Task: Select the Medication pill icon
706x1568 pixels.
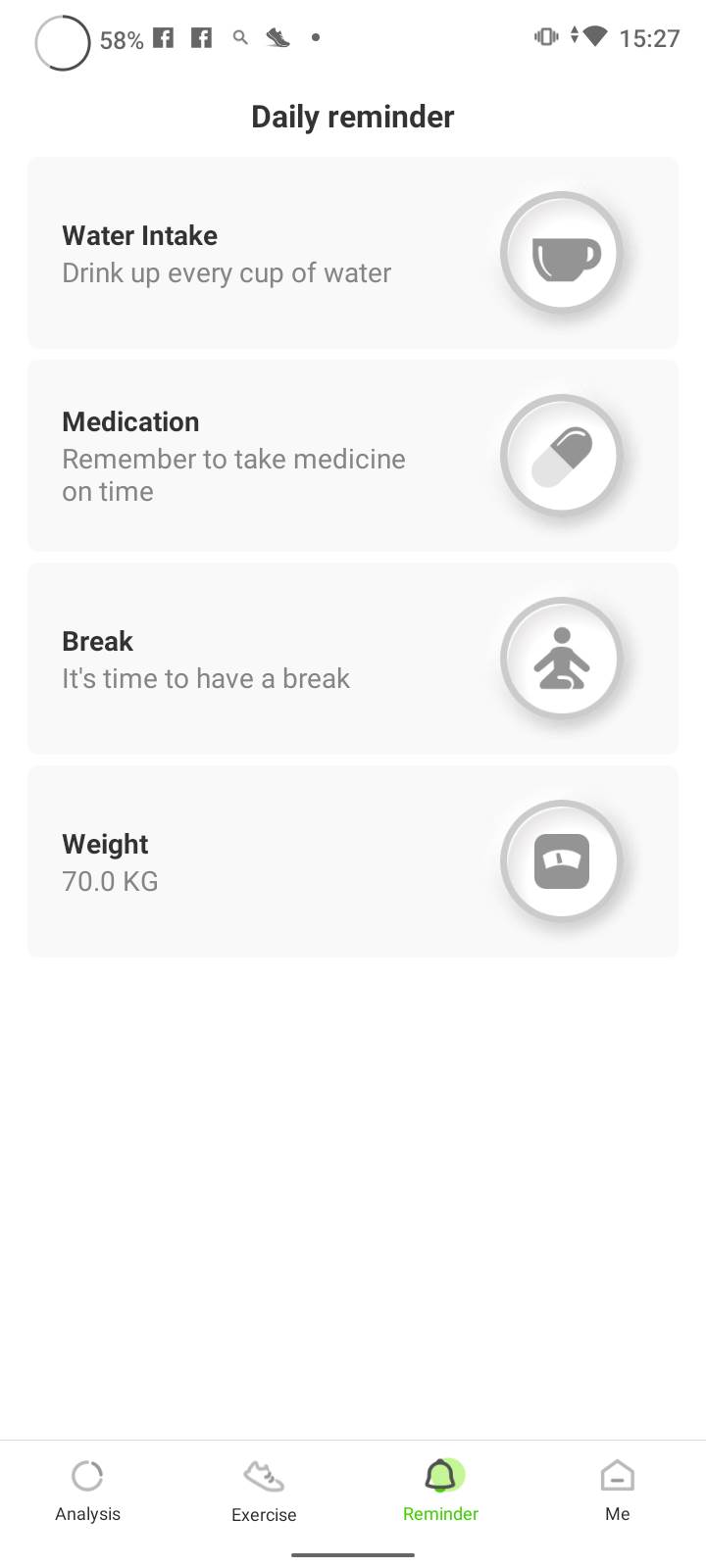Action: 562,455
